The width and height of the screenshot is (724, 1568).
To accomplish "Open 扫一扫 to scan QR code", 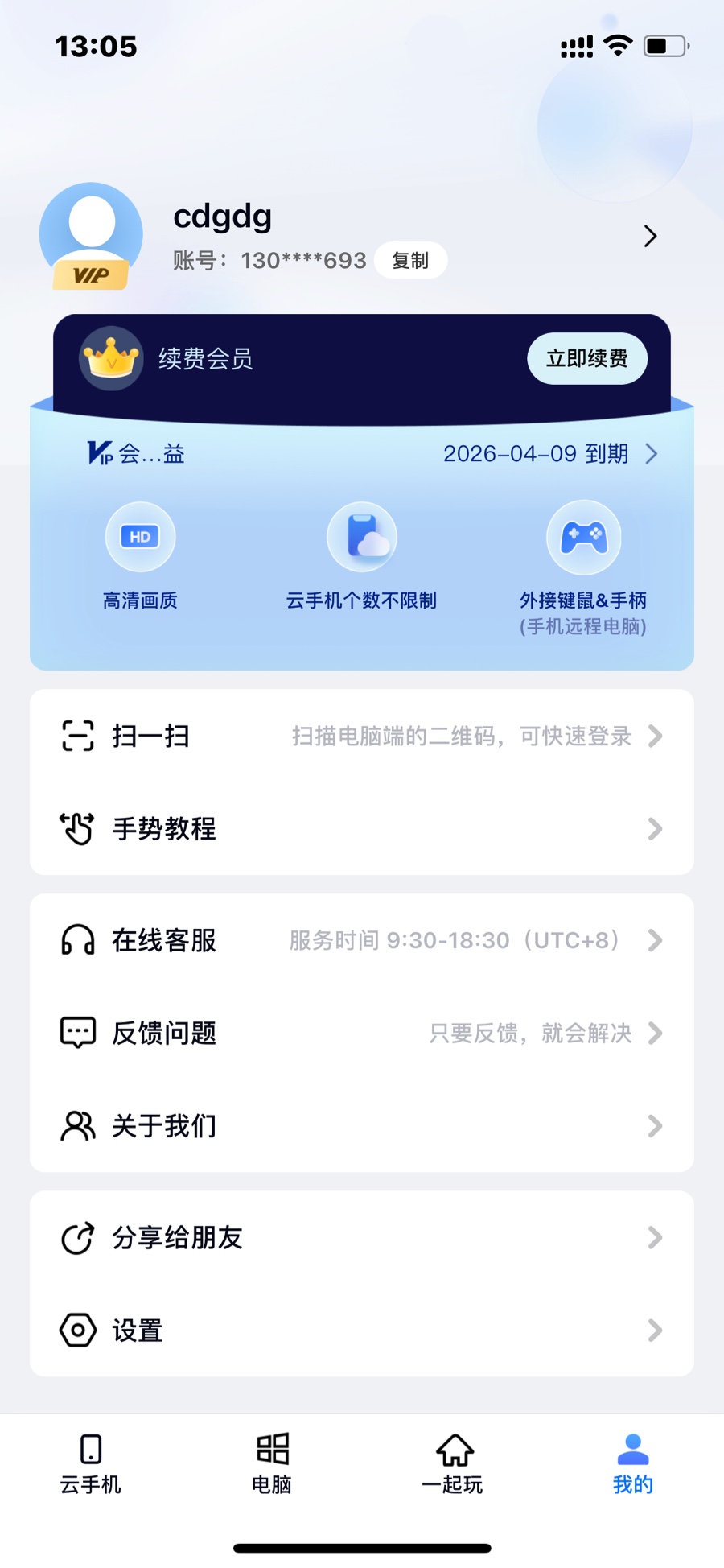I will [x=362, y=736].
